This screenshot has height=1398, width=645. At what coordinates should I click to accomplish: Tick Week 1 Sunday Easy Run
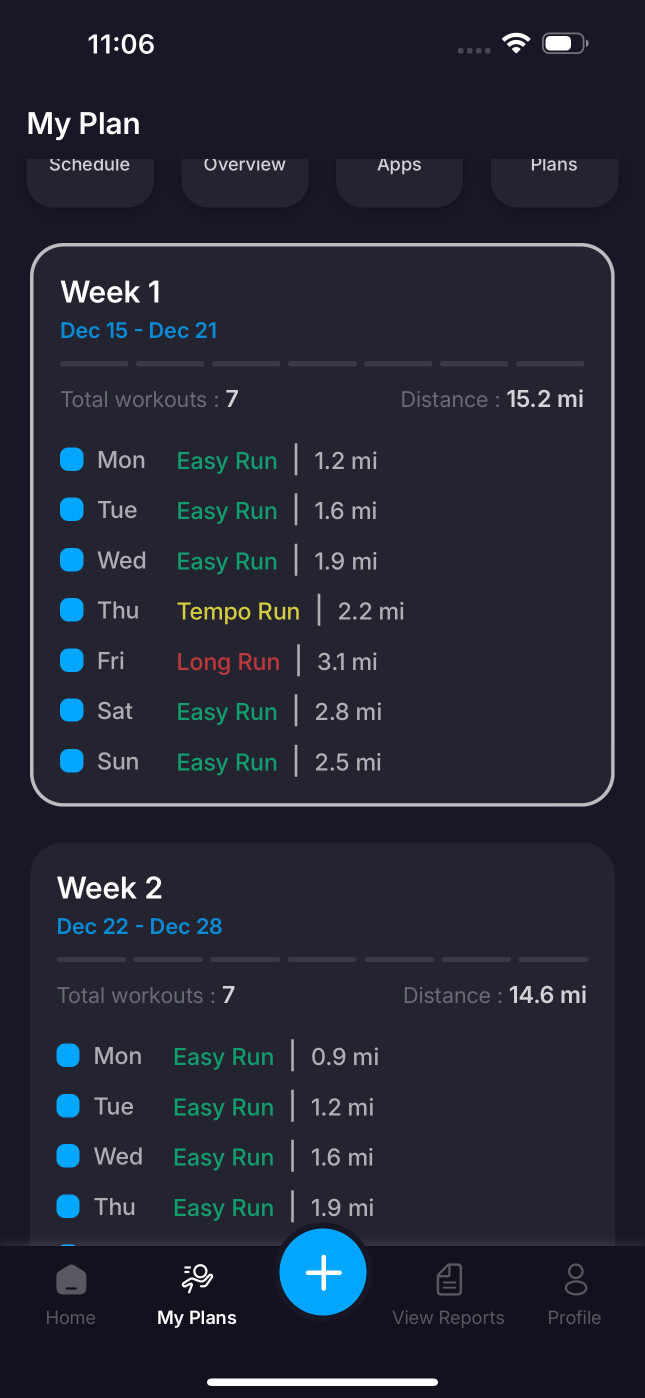click(72, 761)
